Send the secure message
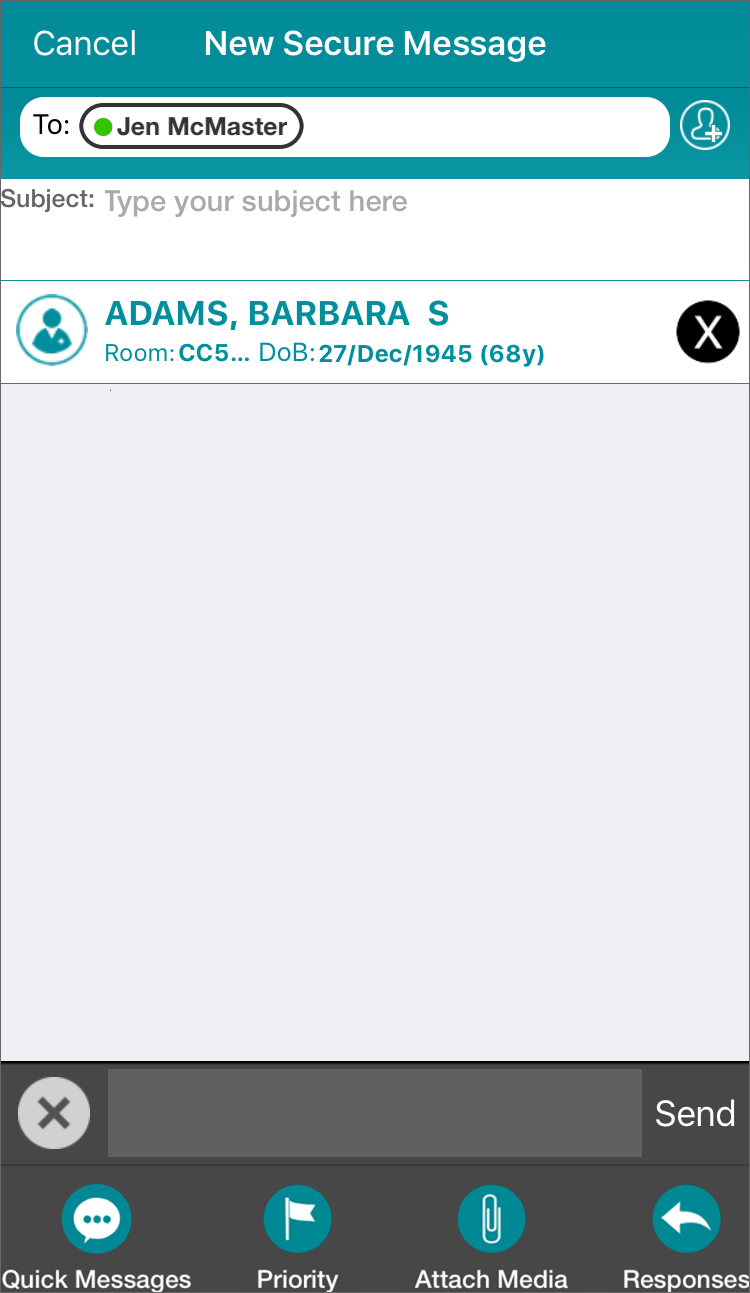This screenshot has height=1293, width=750. (x=695, y=1113)
